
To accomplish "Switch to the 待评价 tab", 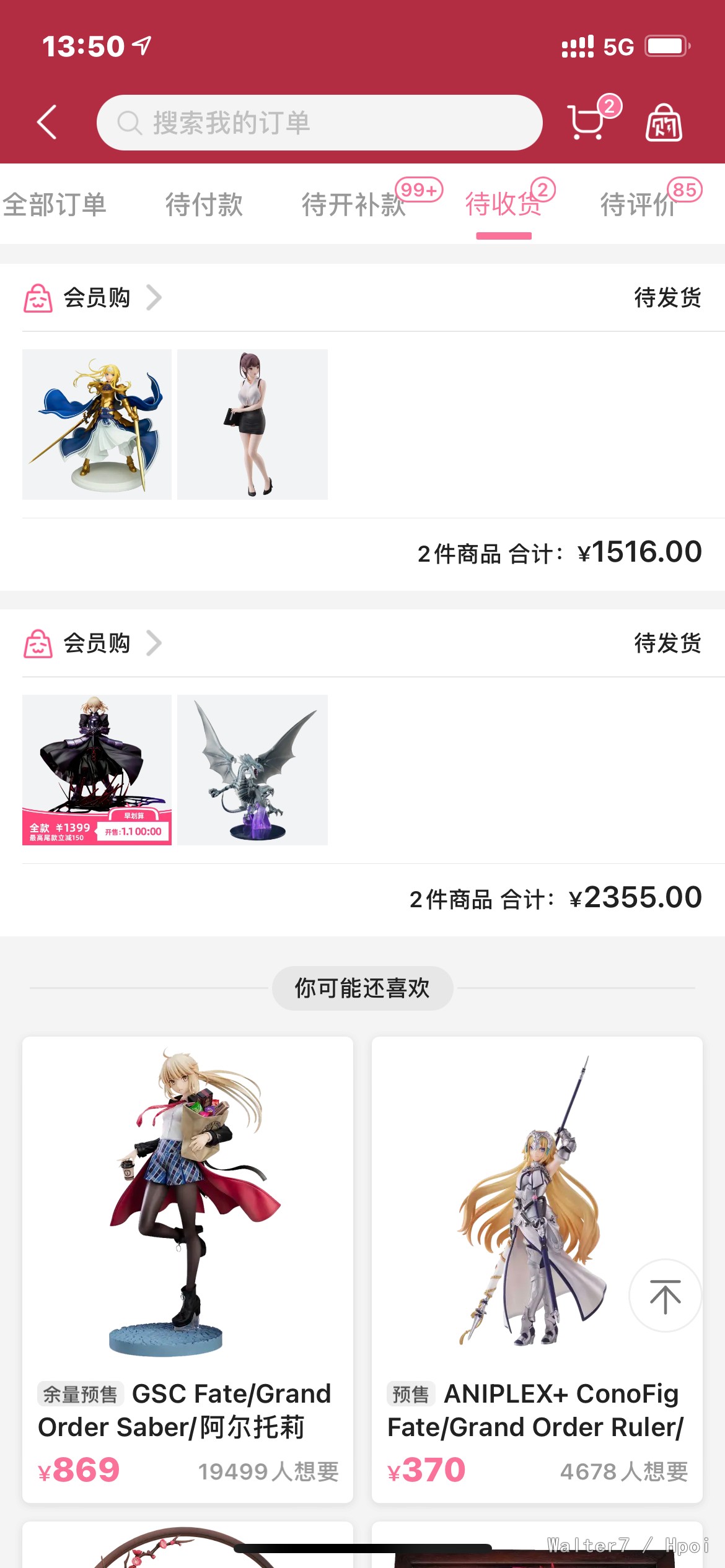I will pos(638,204).
